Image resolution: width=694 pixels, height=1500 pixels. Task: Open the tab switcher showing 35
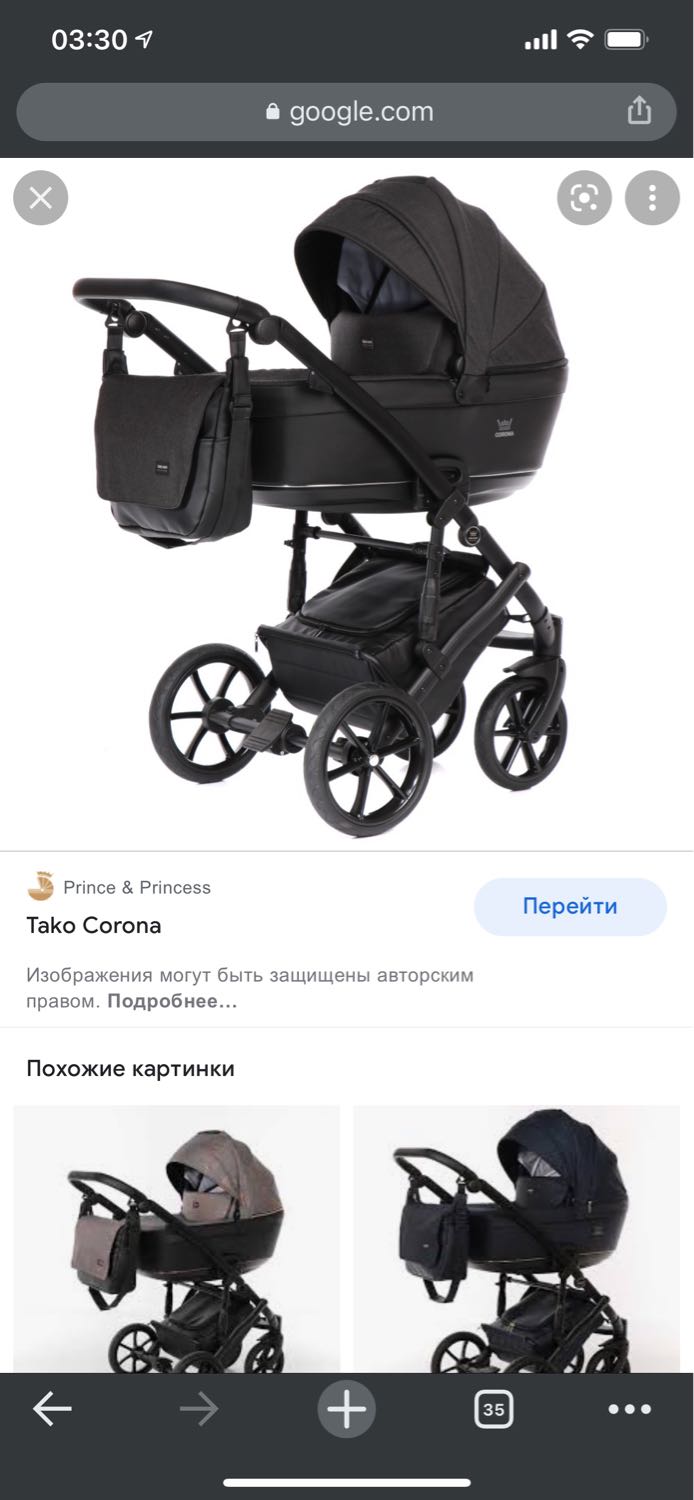[x=493, y=1410]
